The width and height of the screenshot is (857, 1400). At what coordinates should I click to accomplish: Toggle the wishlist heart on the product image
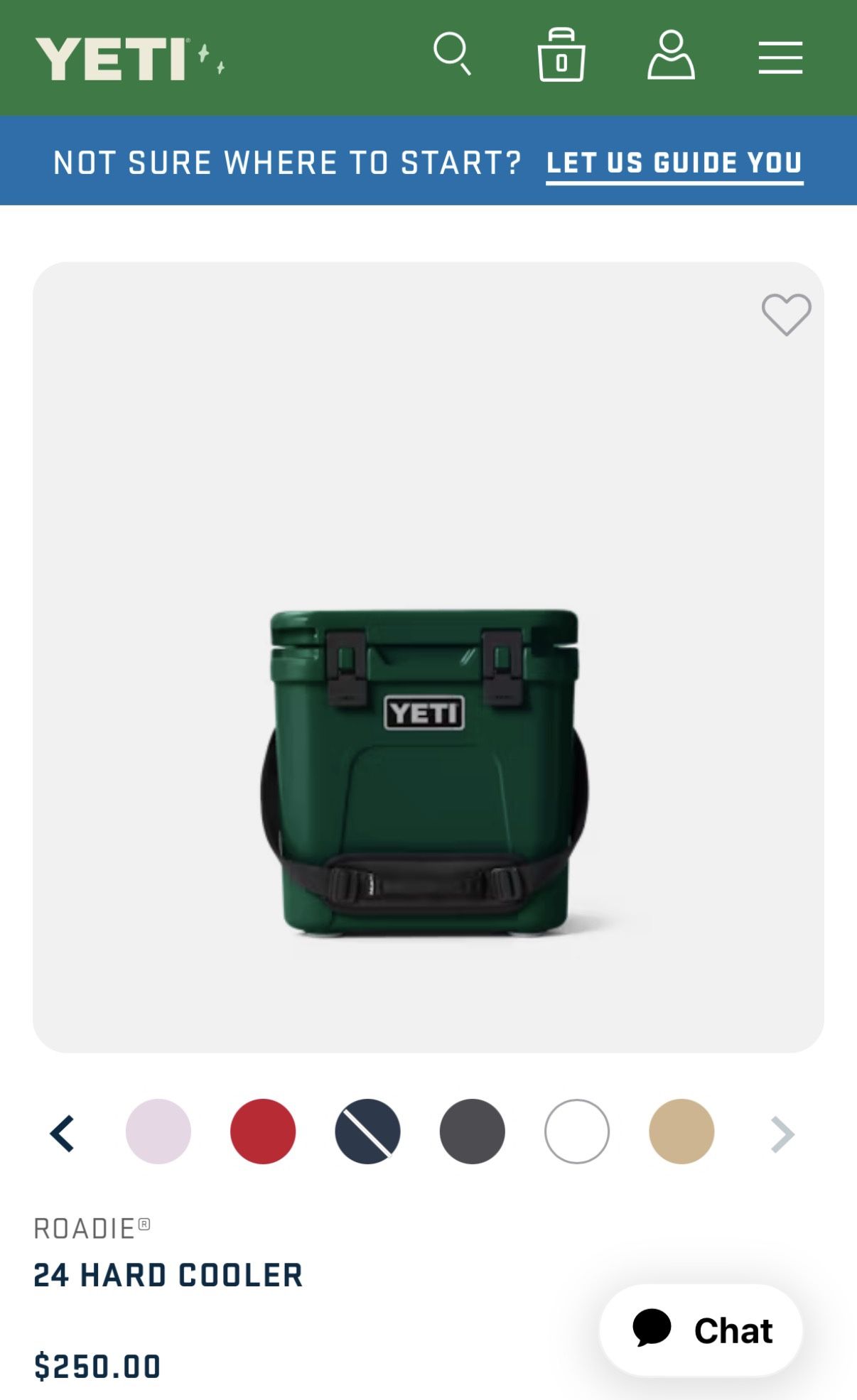coord(786,314)
